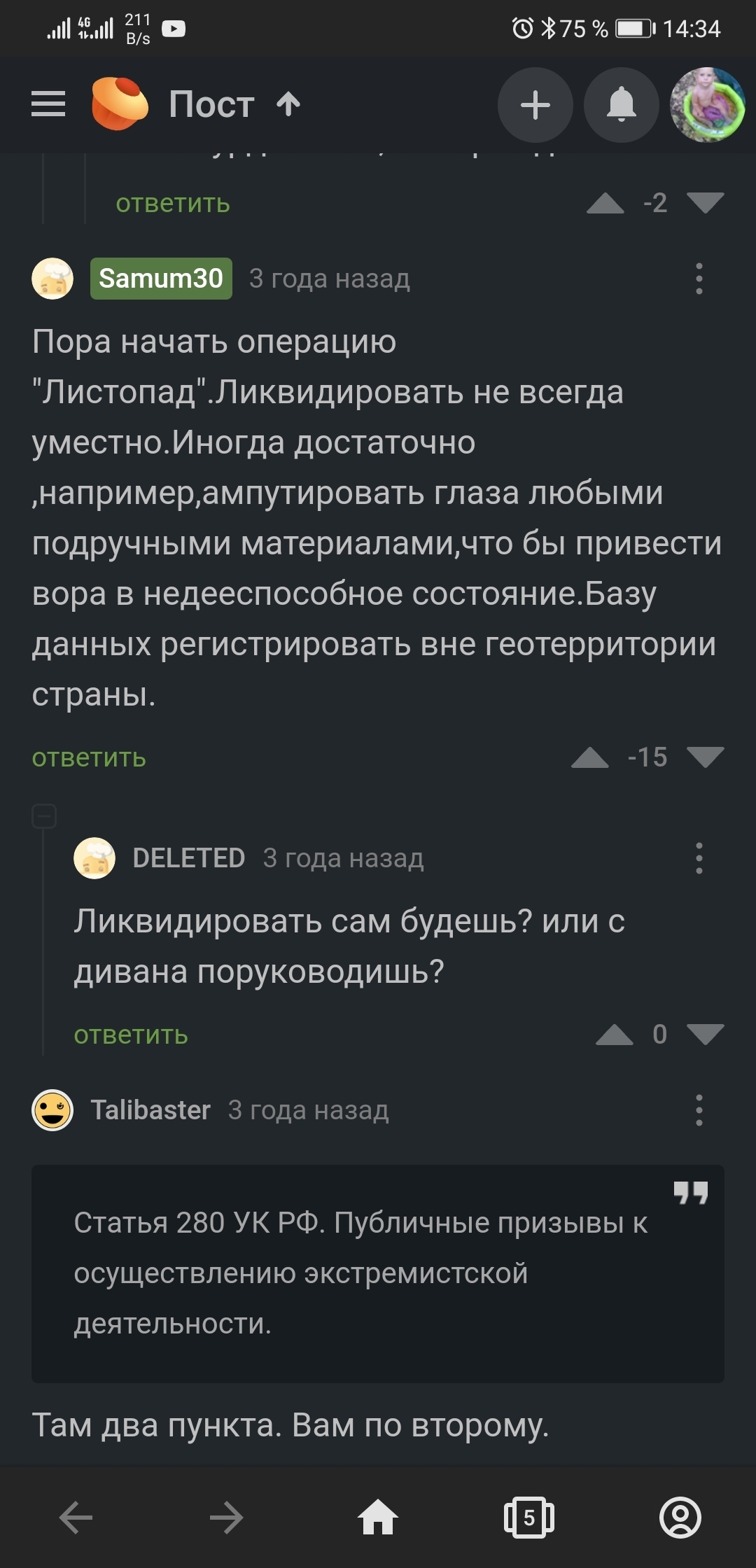Screen dimensions: 756x1568
Task: Tap the Pikabu logo
Action: coord(120,104)
